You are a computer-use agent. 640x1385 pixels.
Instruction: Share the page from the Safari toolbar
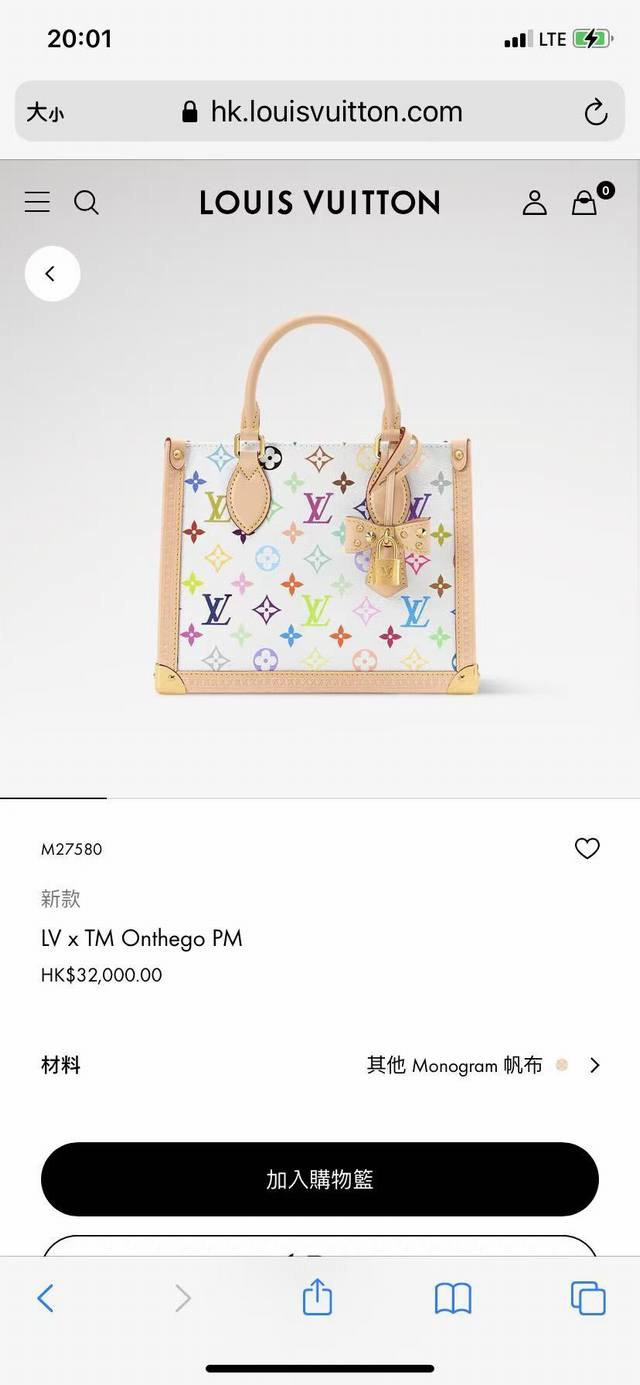pos(317,1297)
